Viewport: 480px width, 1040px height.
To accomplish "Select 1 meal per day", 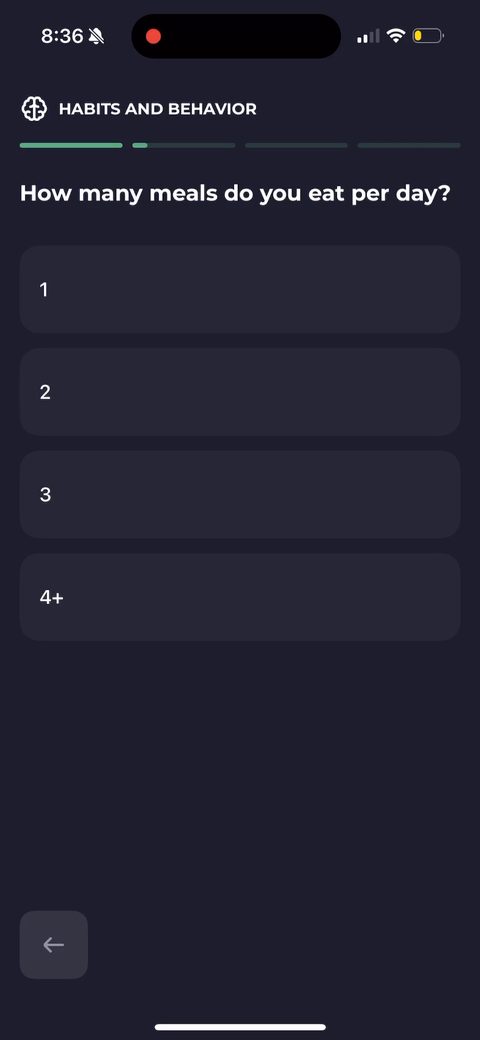I will (x=240, y=289).
